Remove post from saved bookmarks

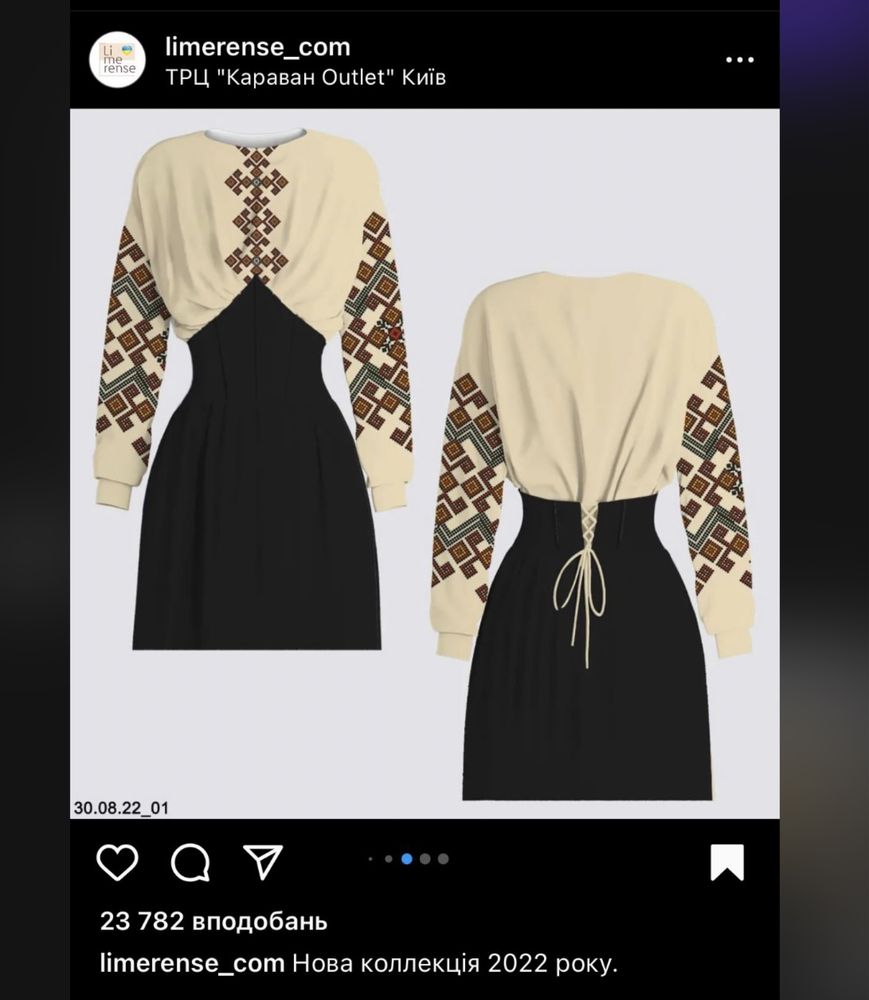tap(727, 862)
